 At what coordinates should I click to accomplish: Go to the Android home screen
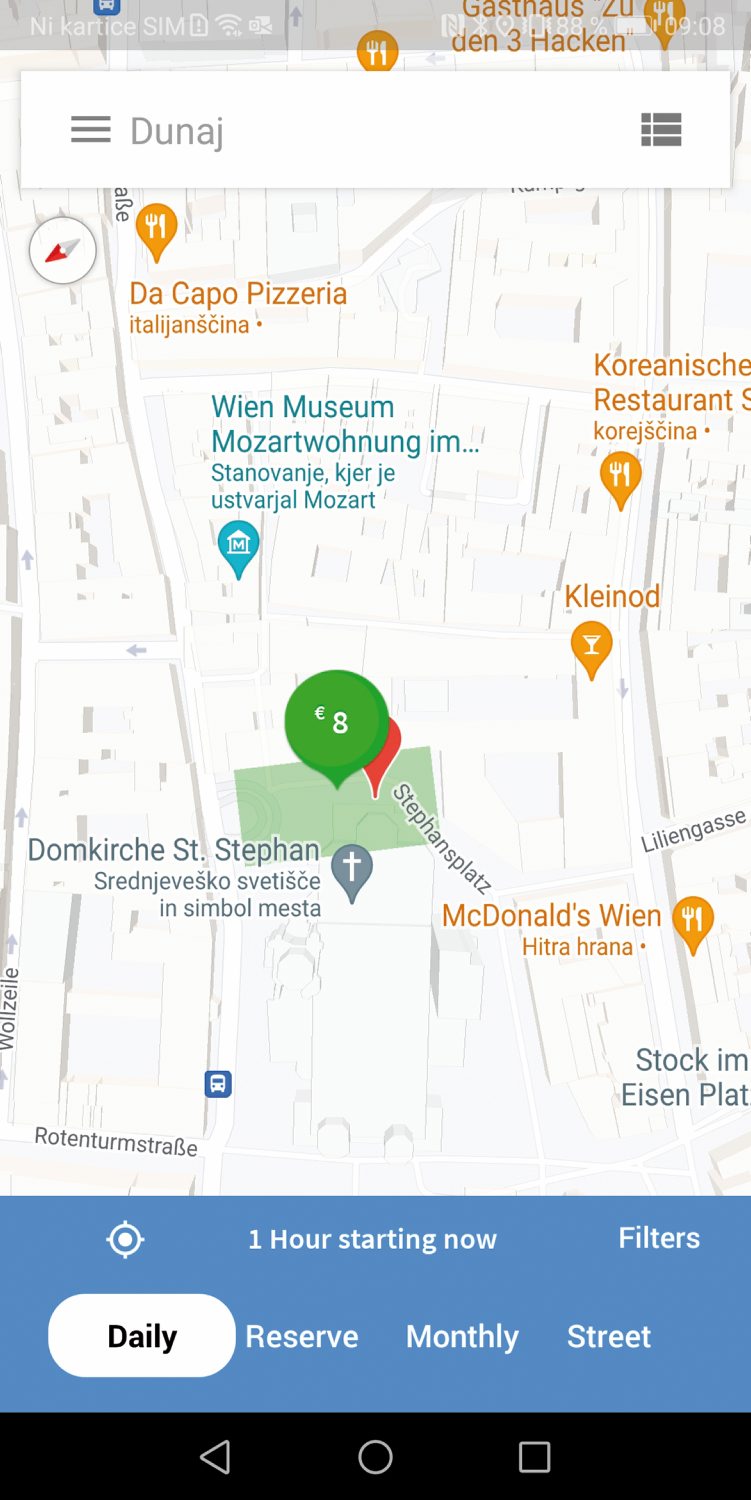point(375,1457)
